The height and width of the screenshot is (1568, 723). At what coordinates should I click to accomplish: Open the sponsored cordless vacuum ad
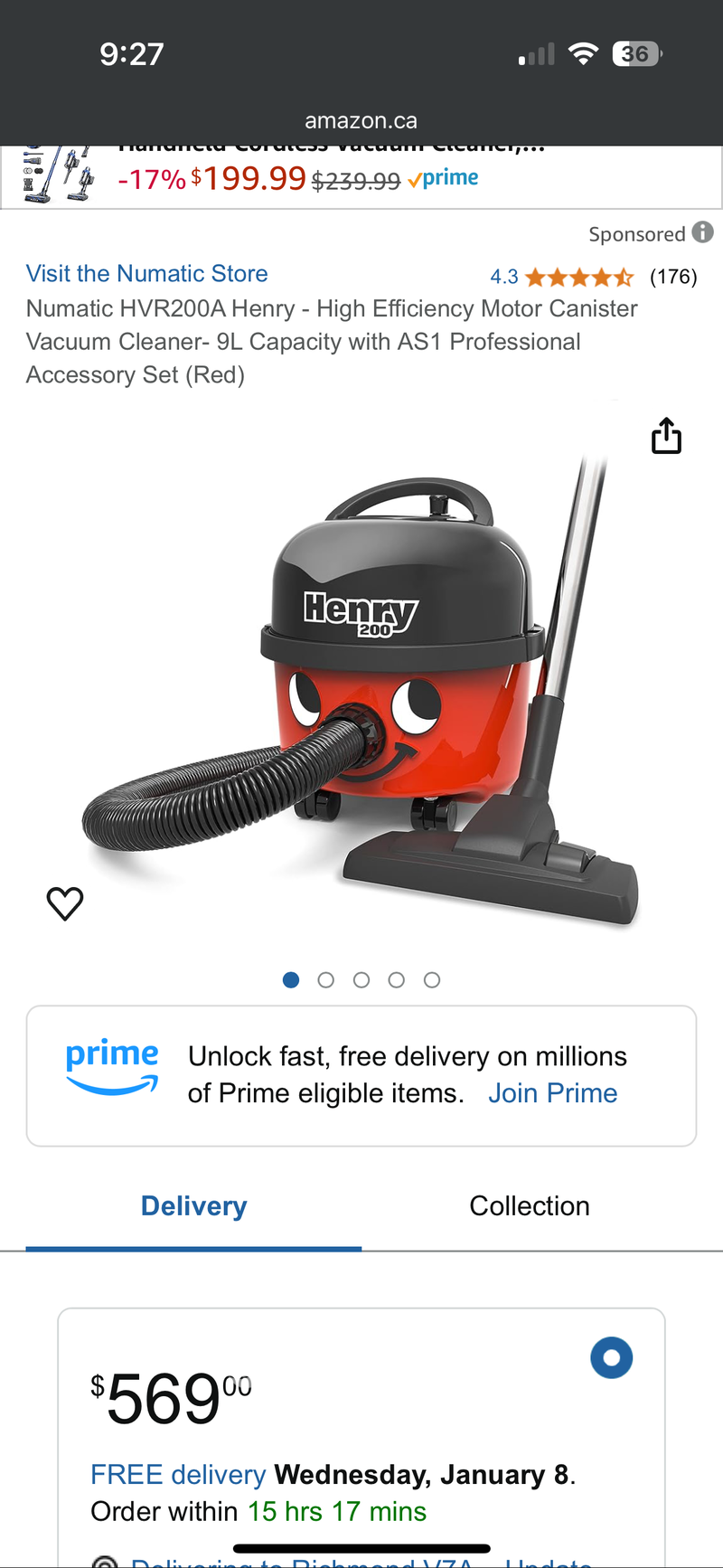tap(298, 177)
